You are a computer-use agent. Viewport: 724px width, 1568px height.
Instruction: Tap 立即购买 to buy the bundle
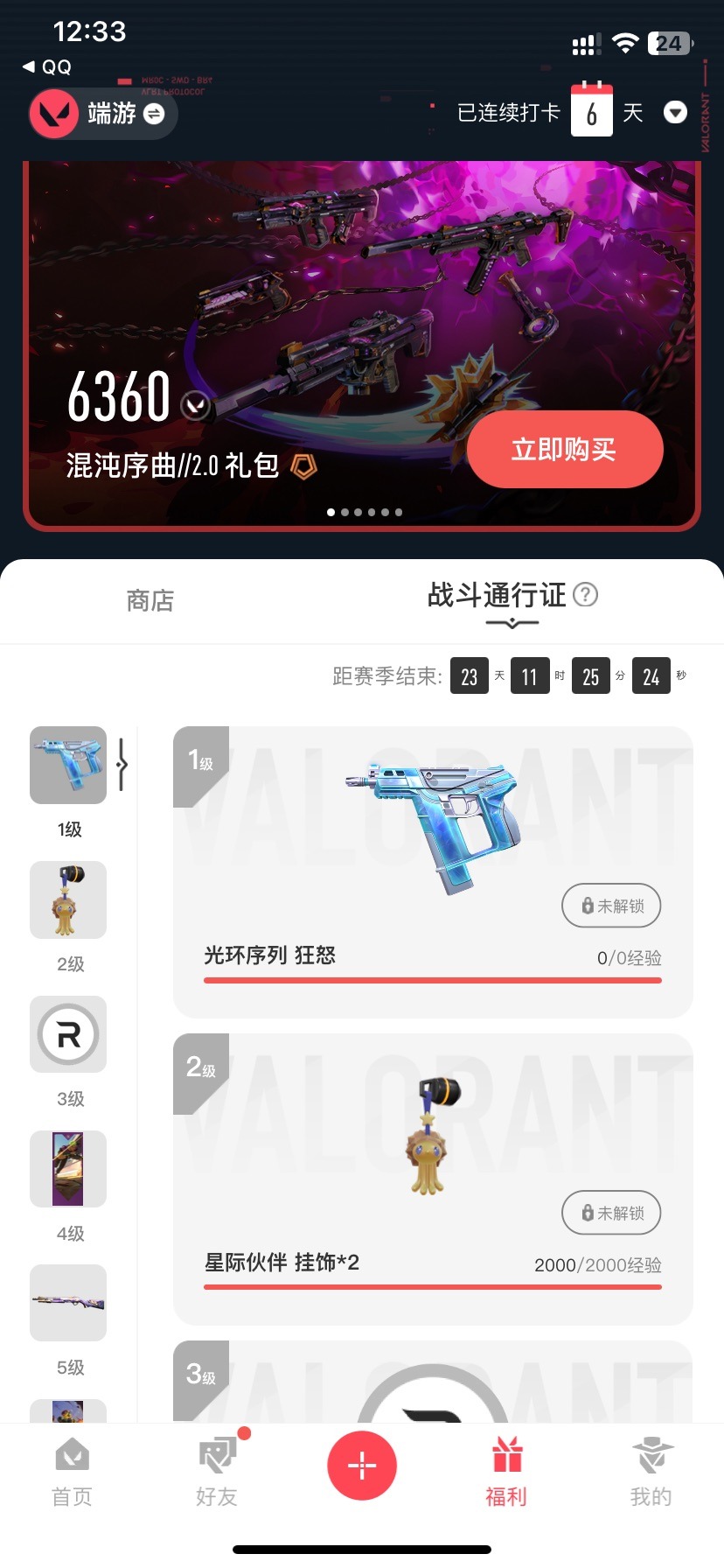pyautogui.click(x=565, y=450)
